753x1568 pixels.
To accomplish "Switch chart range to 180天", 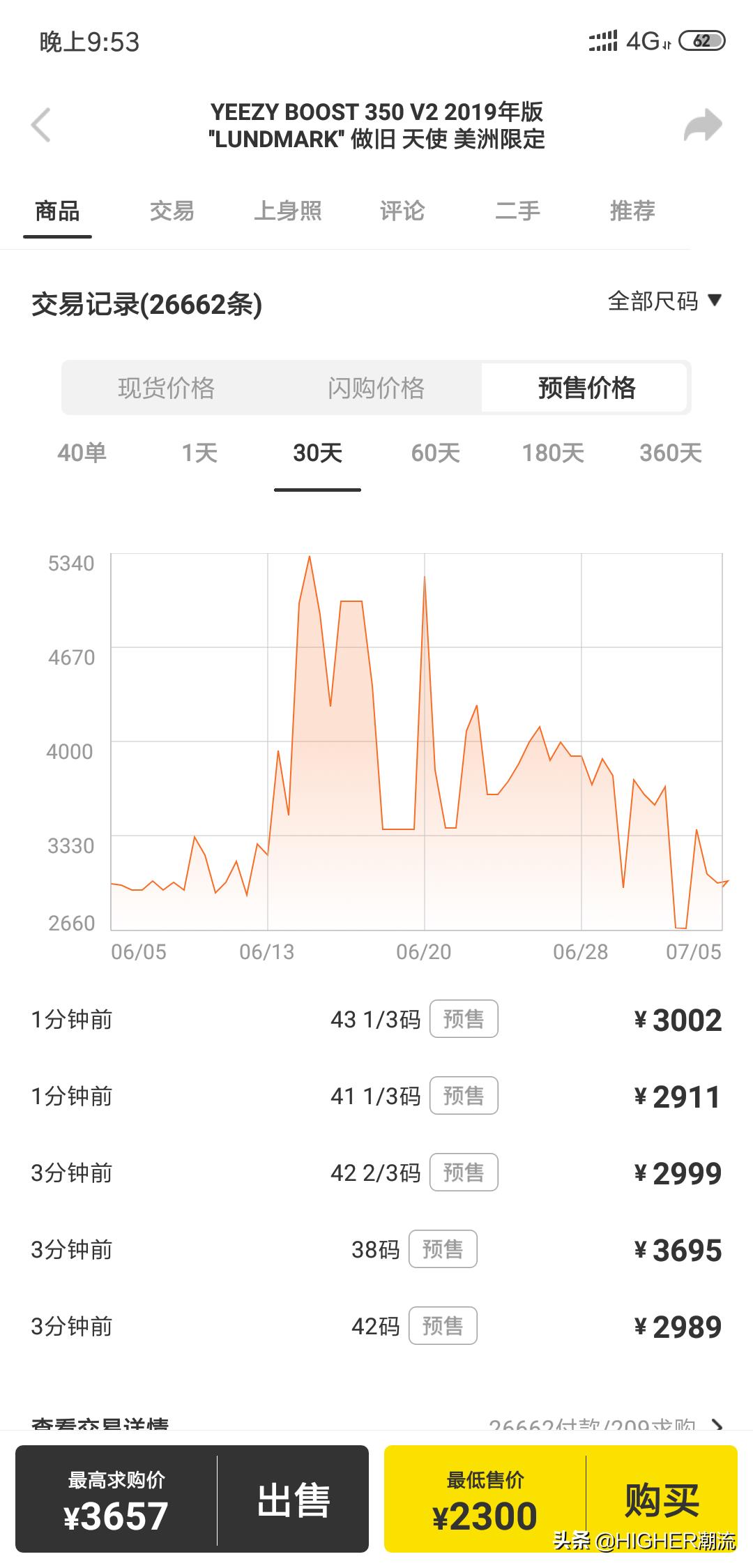I will pos(554,453).
